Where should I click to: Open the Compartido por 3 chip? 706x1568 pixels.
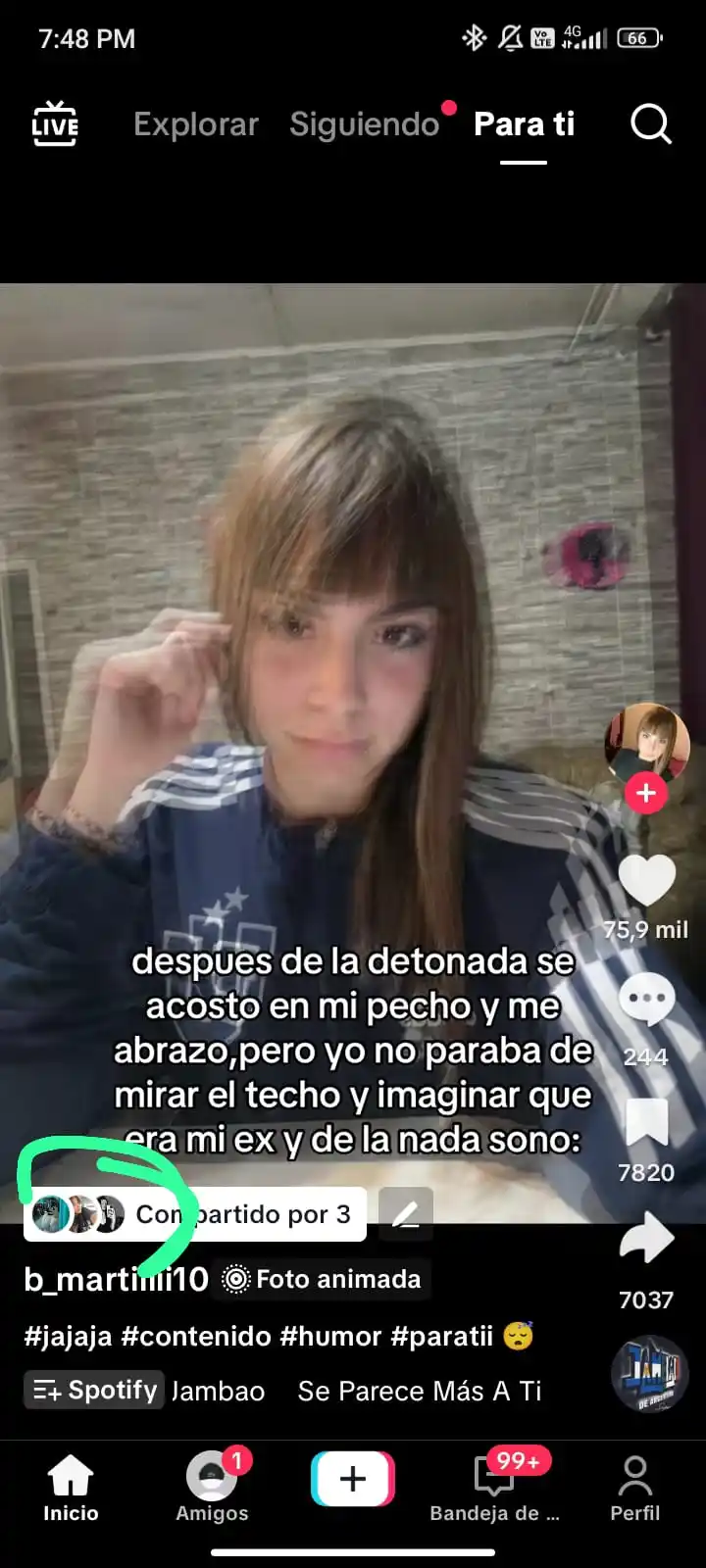coord(195,1214)
